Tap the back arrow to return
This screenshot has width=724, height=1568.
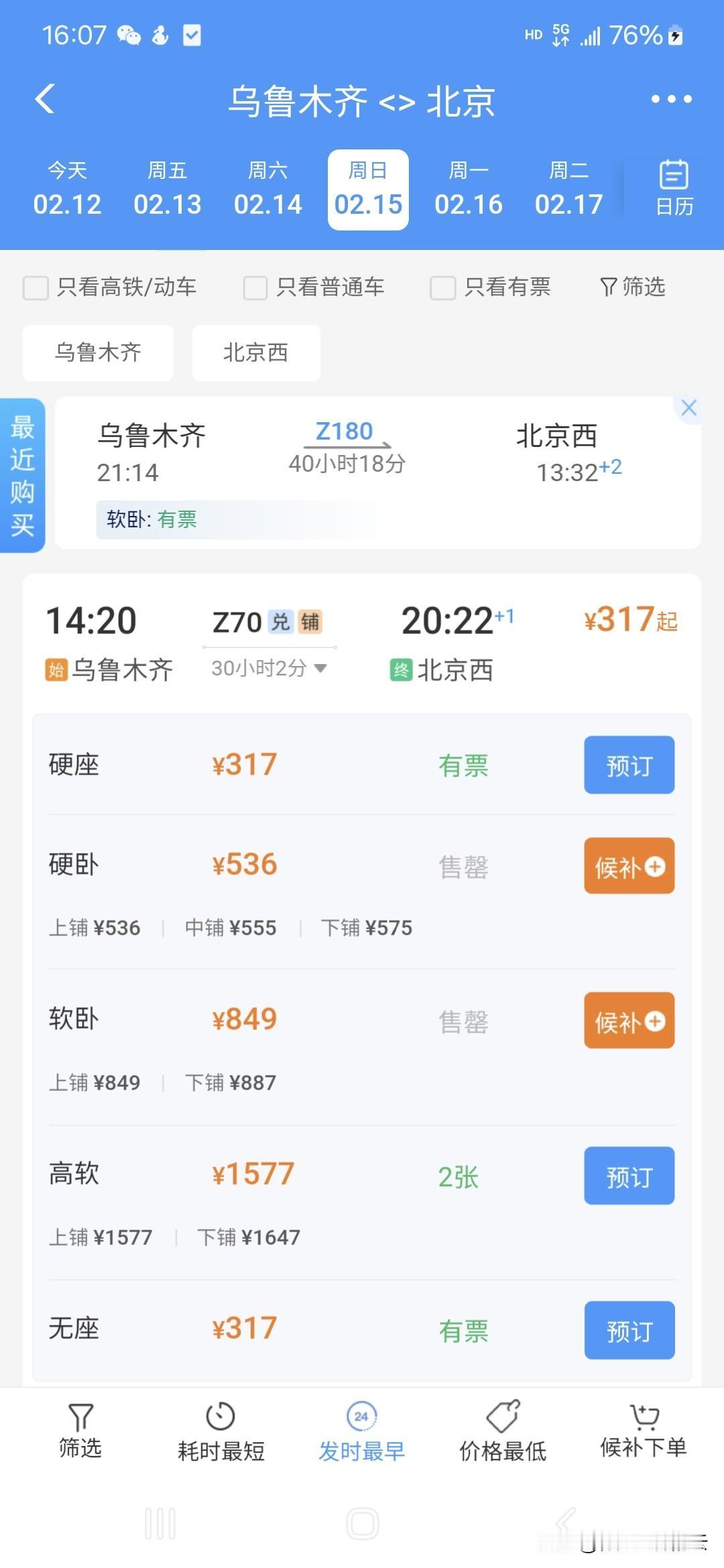pos(45,98)
